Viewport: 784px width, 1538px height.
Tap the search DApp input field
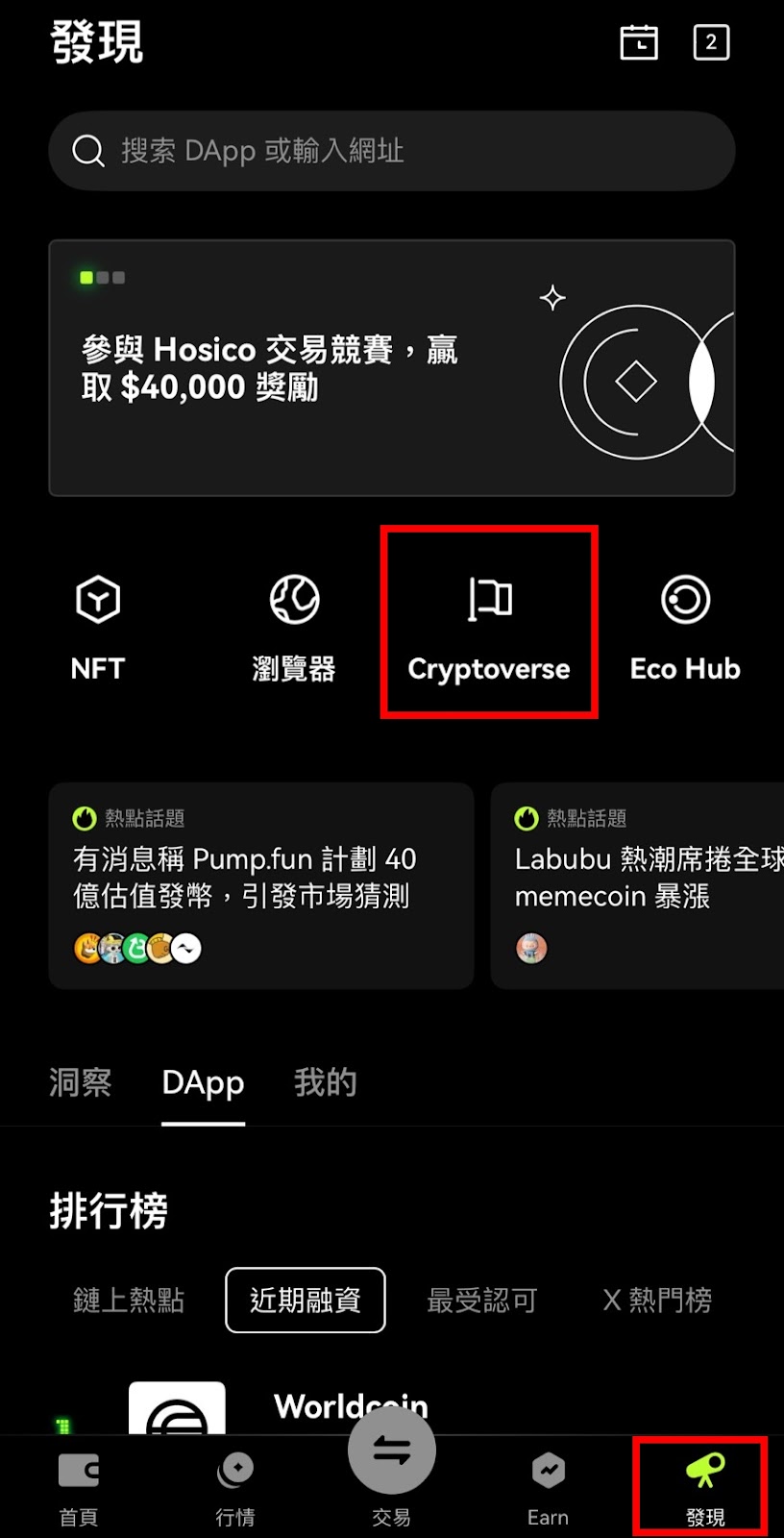pos(391,150)
